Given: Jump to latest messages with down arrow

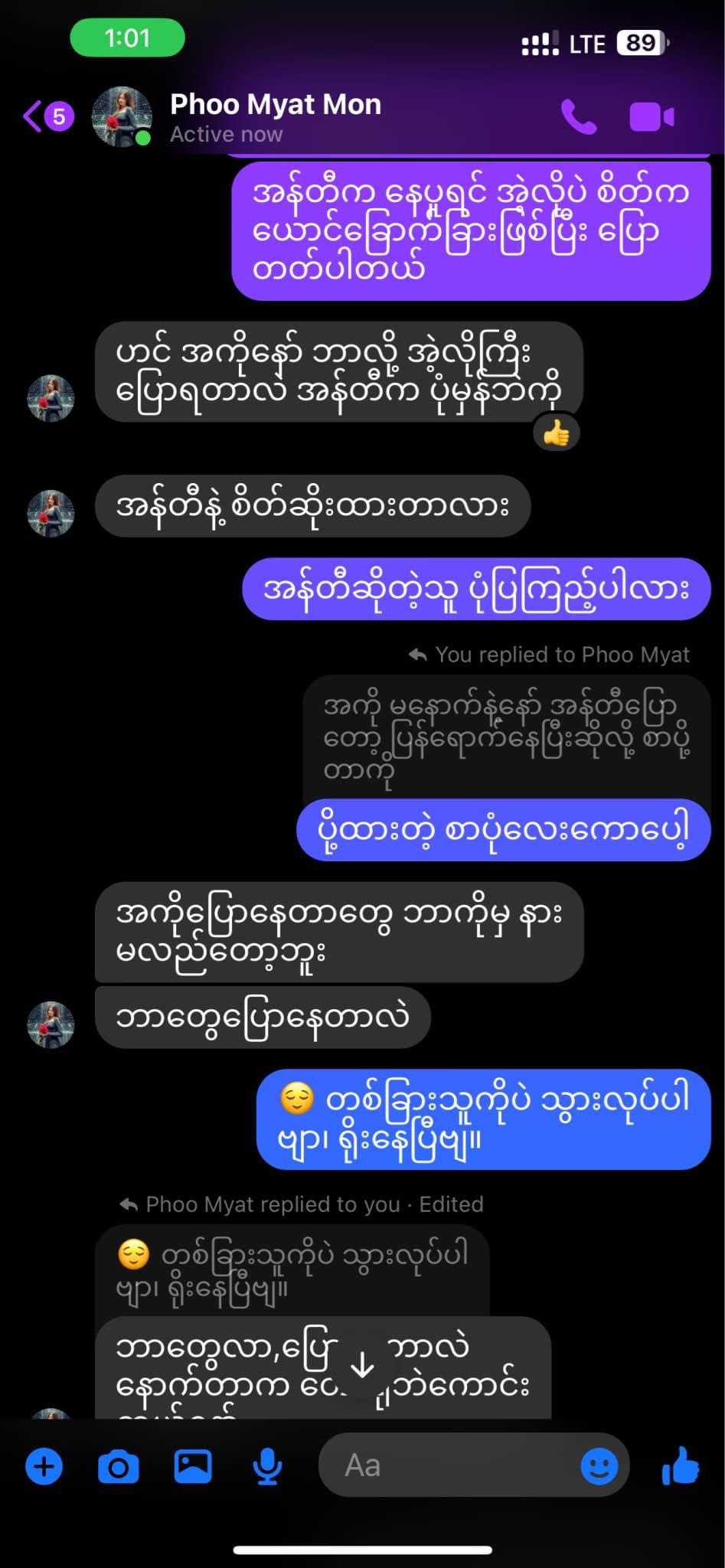Looking at the screenshot, I should 362,1364.
